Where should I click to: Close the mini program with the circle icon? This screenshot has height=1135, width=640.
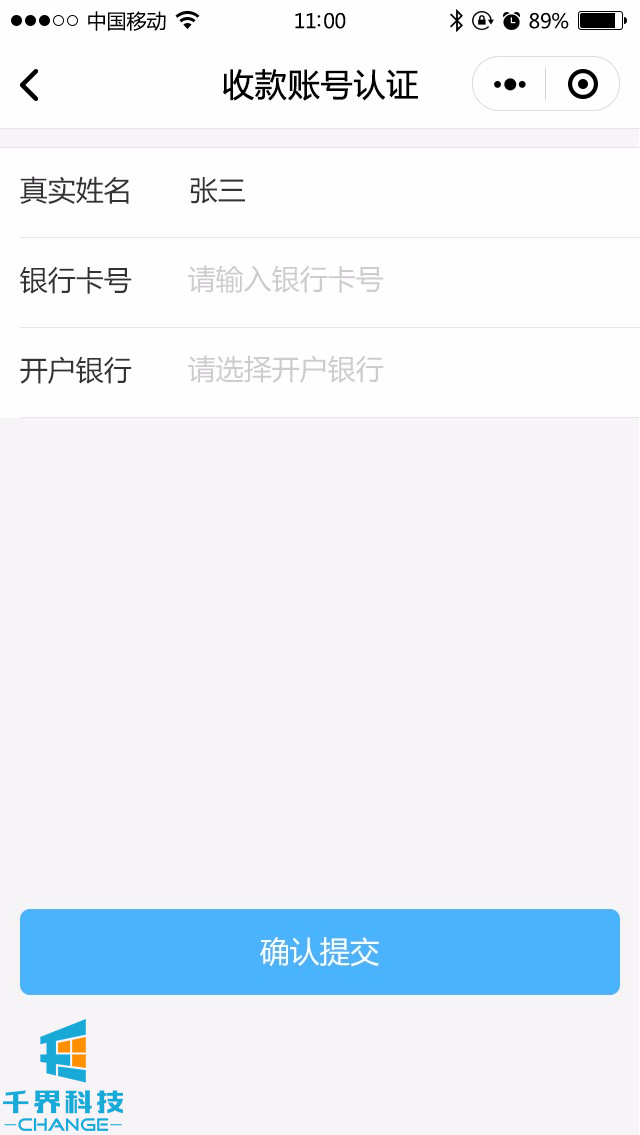[582, 85]
